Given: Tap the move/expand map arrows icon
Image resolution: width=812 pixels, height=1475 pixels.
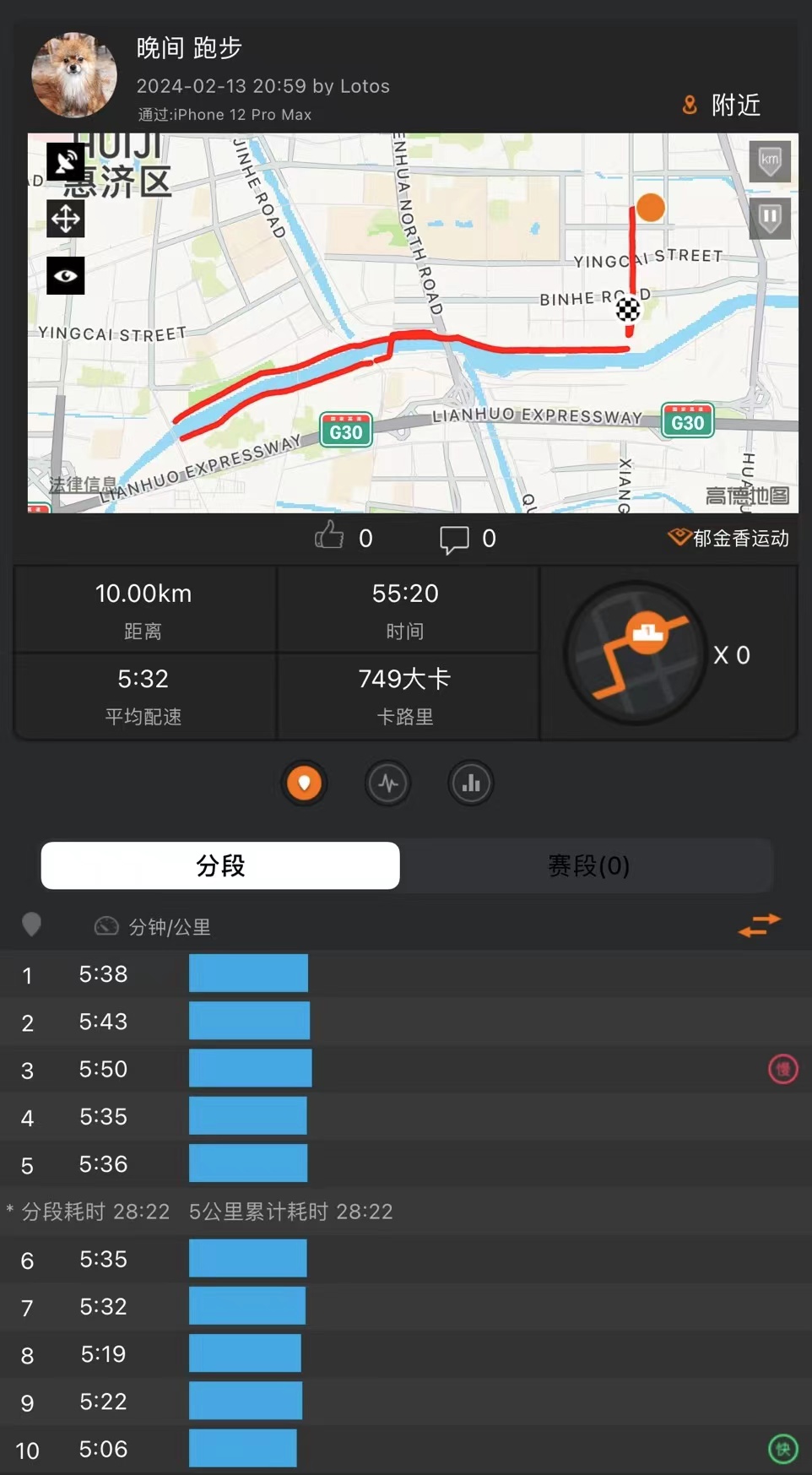Looking at the screenshot, I should pos(65,220).
